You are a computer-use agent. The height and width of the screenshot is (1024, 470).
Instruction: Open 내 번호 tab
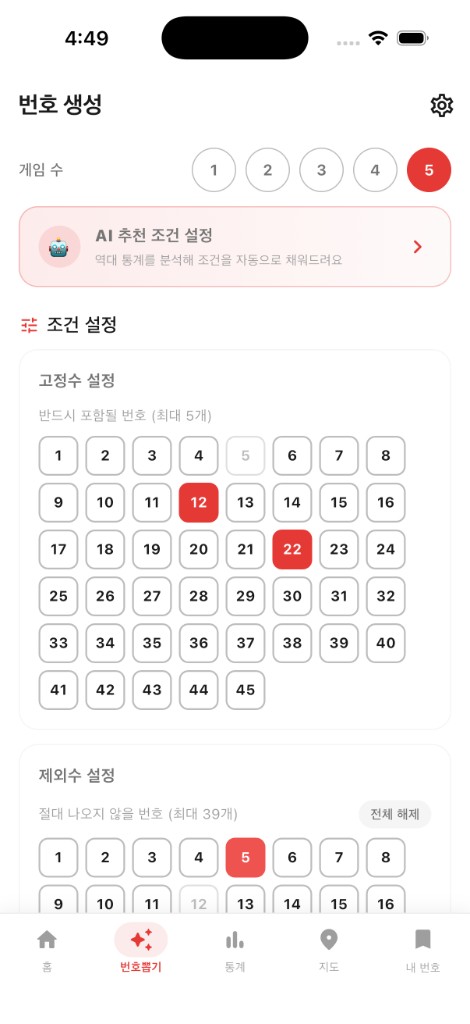point(423,950)
